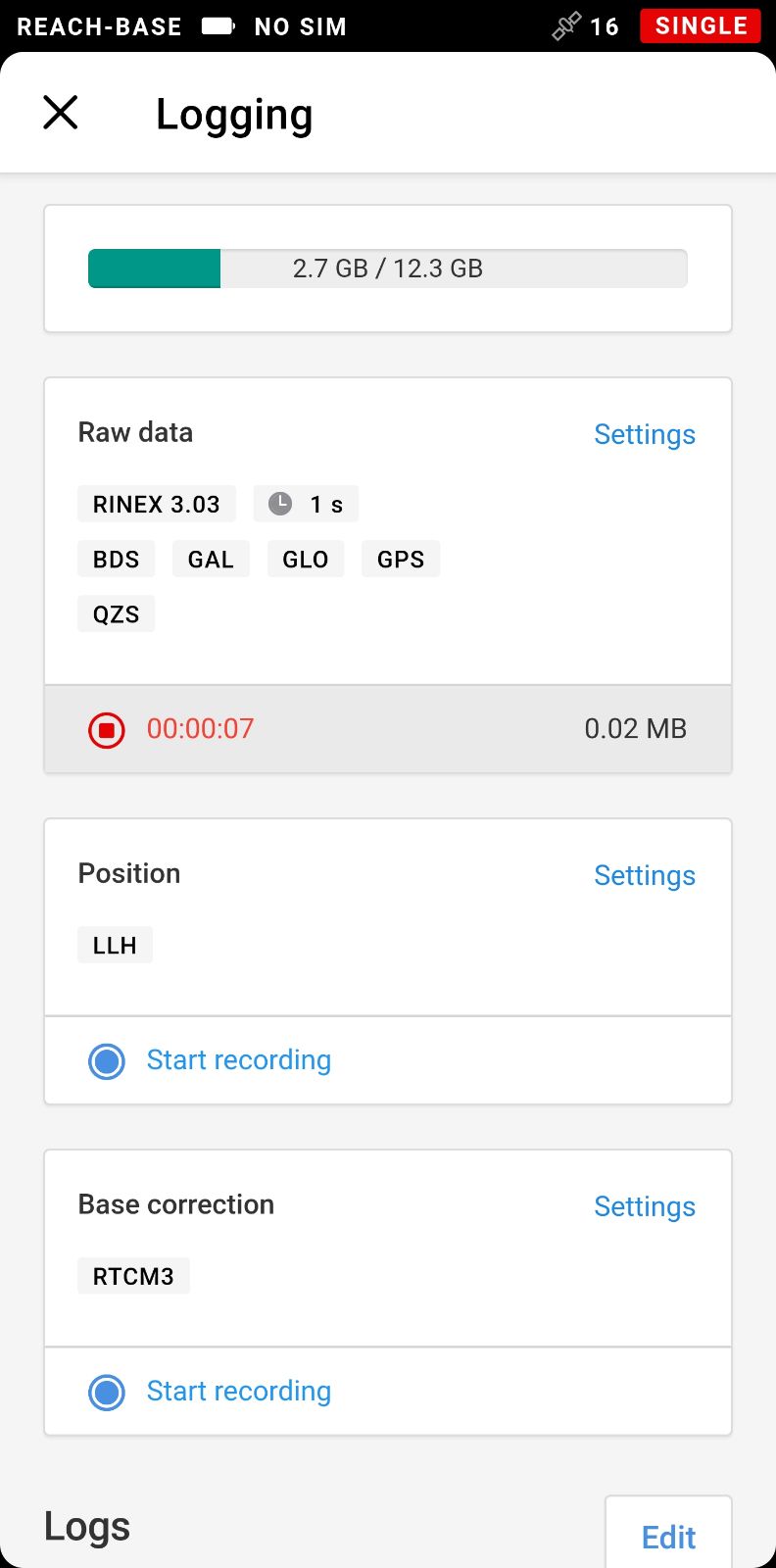Close the Logging screen
Viewport: 776px width, 1568px height.
click(61, 113)
